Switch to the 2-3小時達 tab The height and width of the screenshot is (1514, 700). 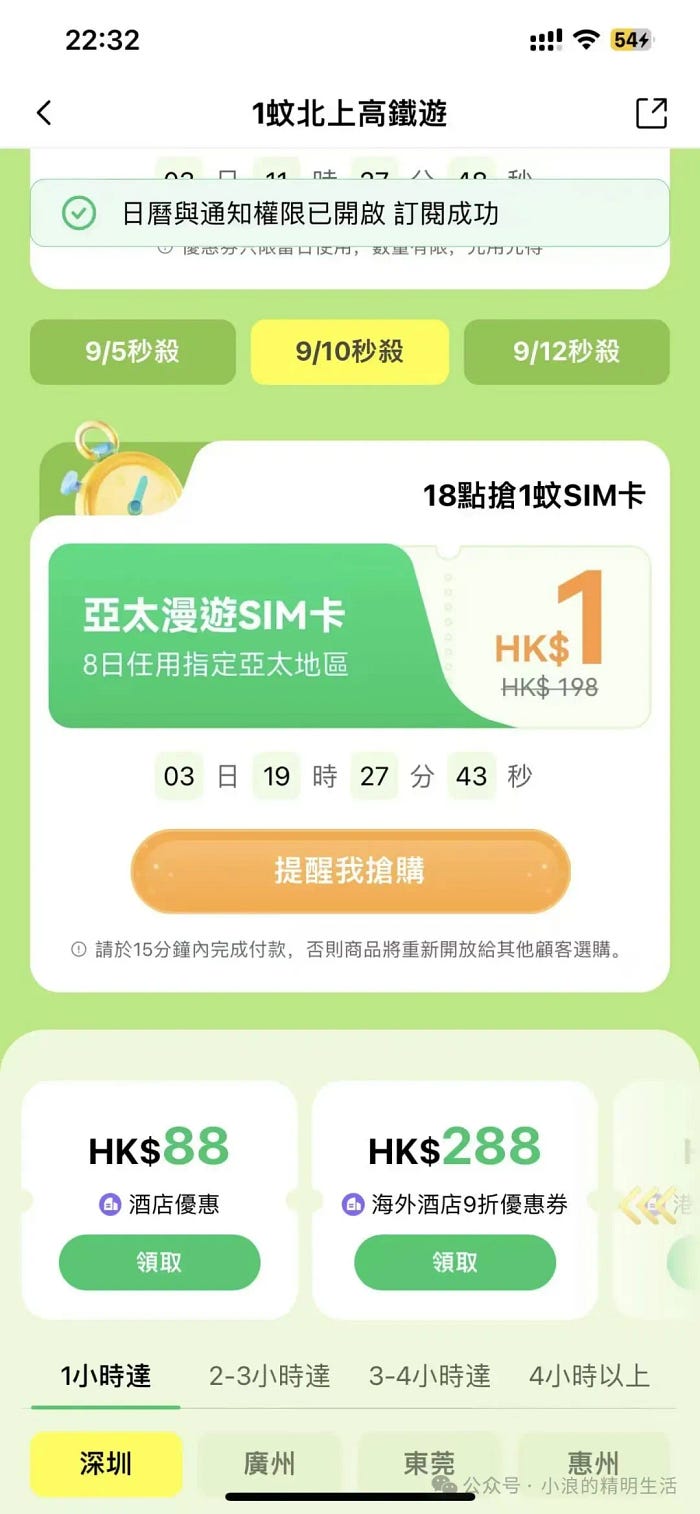click(x=269, y=1376)
